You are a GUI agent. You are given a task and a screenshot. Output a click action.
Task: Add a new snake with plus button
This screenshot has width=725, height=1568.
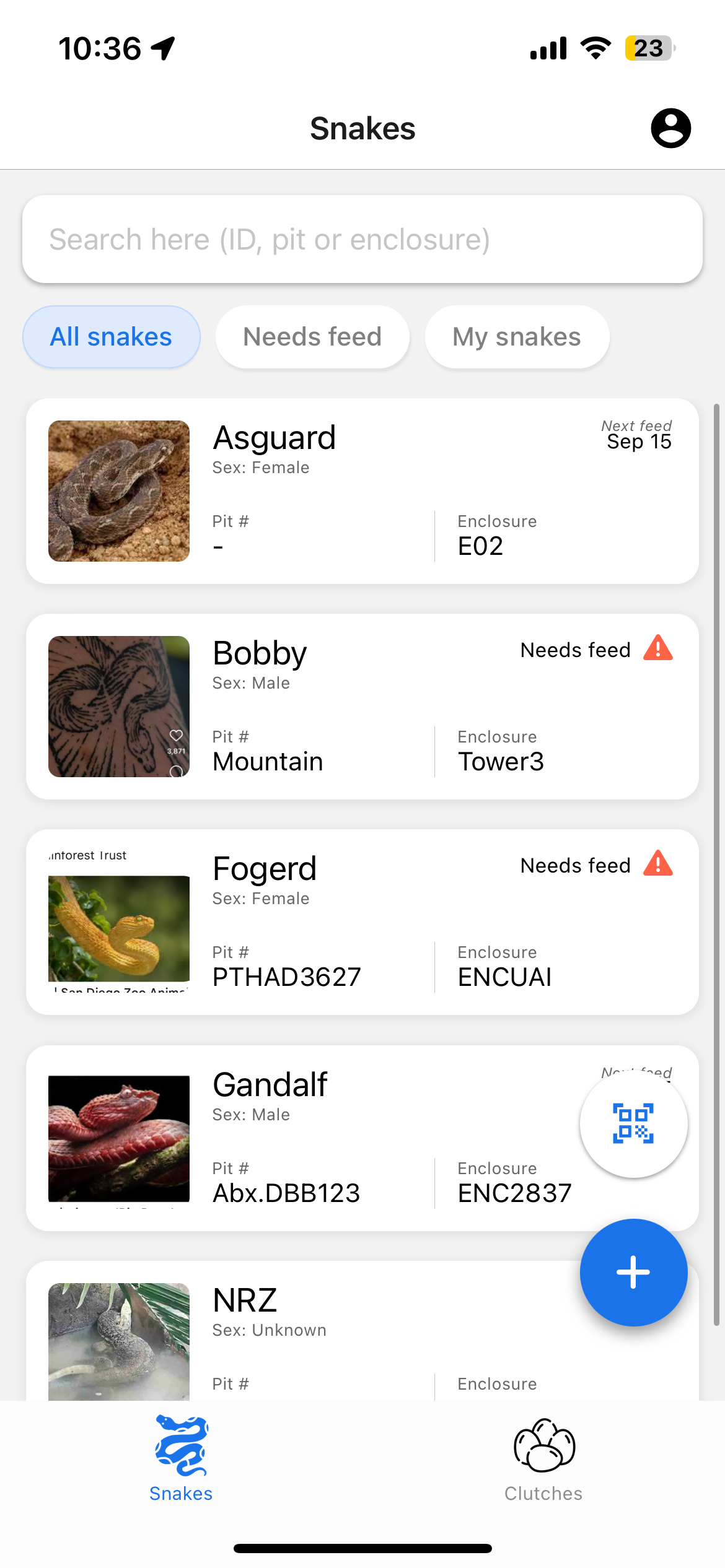click(633, 1272)
